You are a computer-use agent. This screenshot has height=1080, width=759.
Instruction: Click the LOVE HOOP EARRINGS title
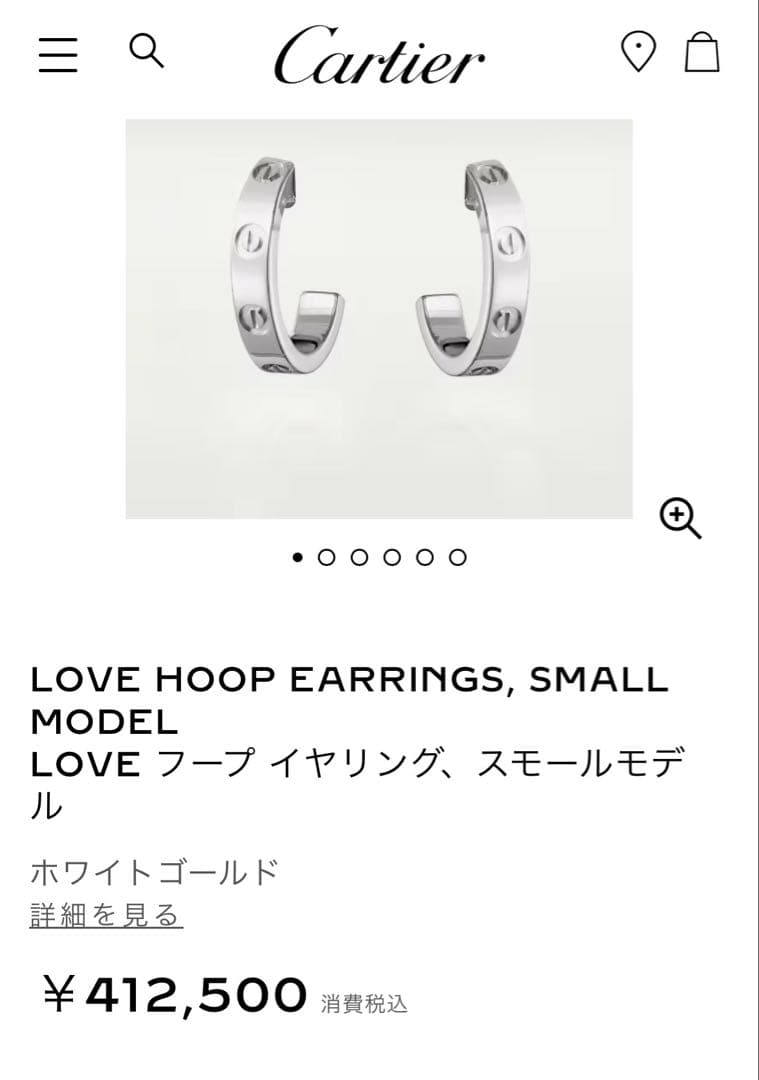[x=350, y=679]
